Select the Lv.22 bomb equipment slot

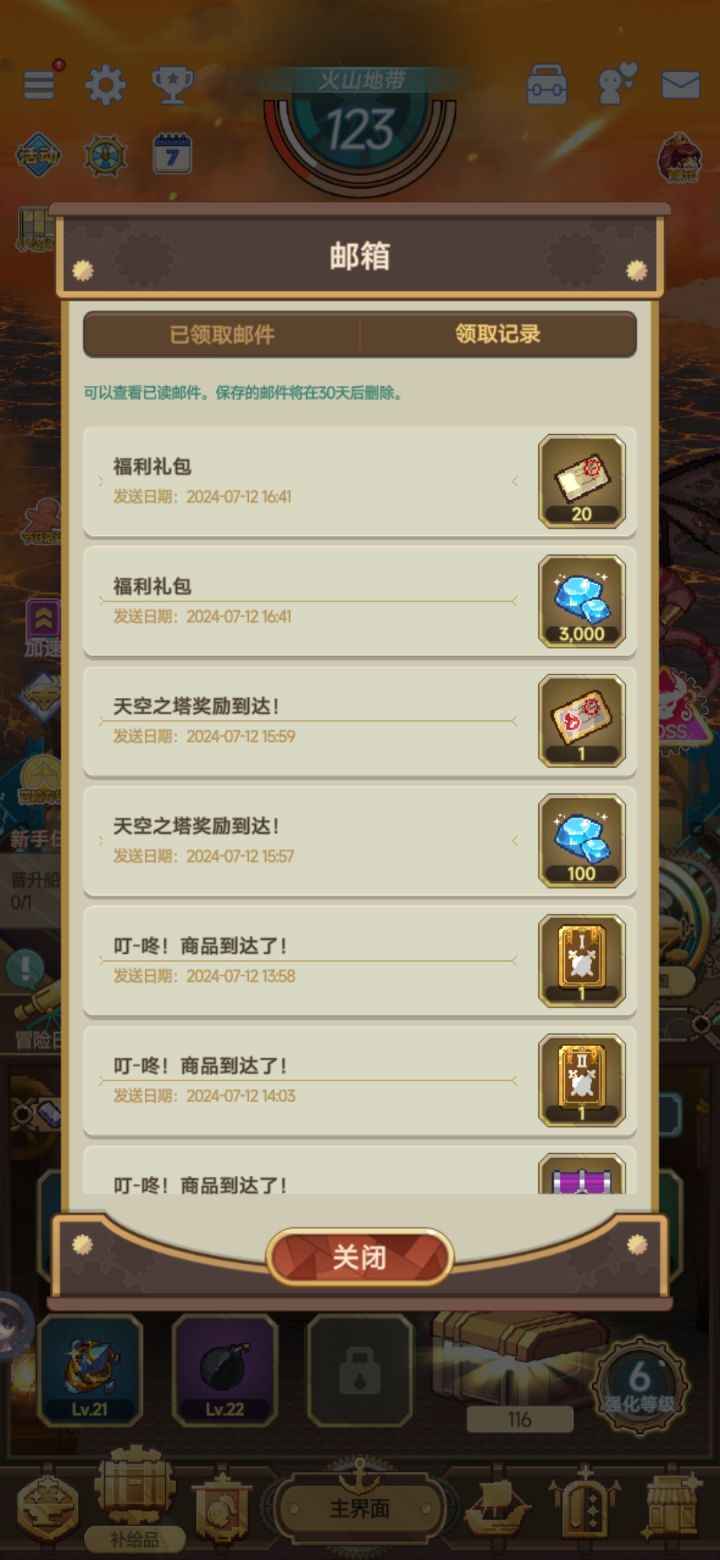point(225,1370)
